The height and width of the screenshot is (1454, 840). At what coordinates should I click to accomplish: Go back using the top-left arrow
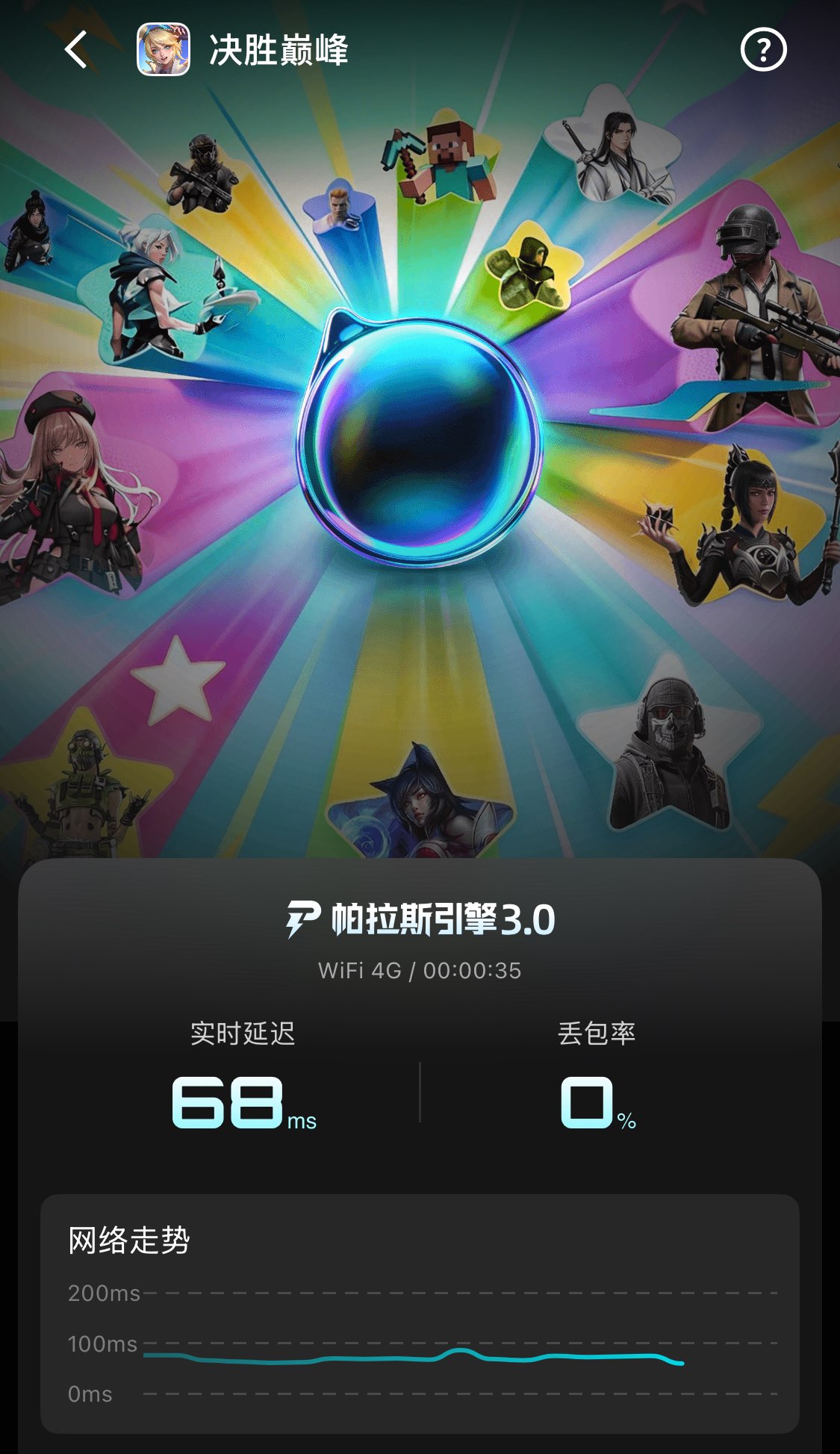click(76, 50)
